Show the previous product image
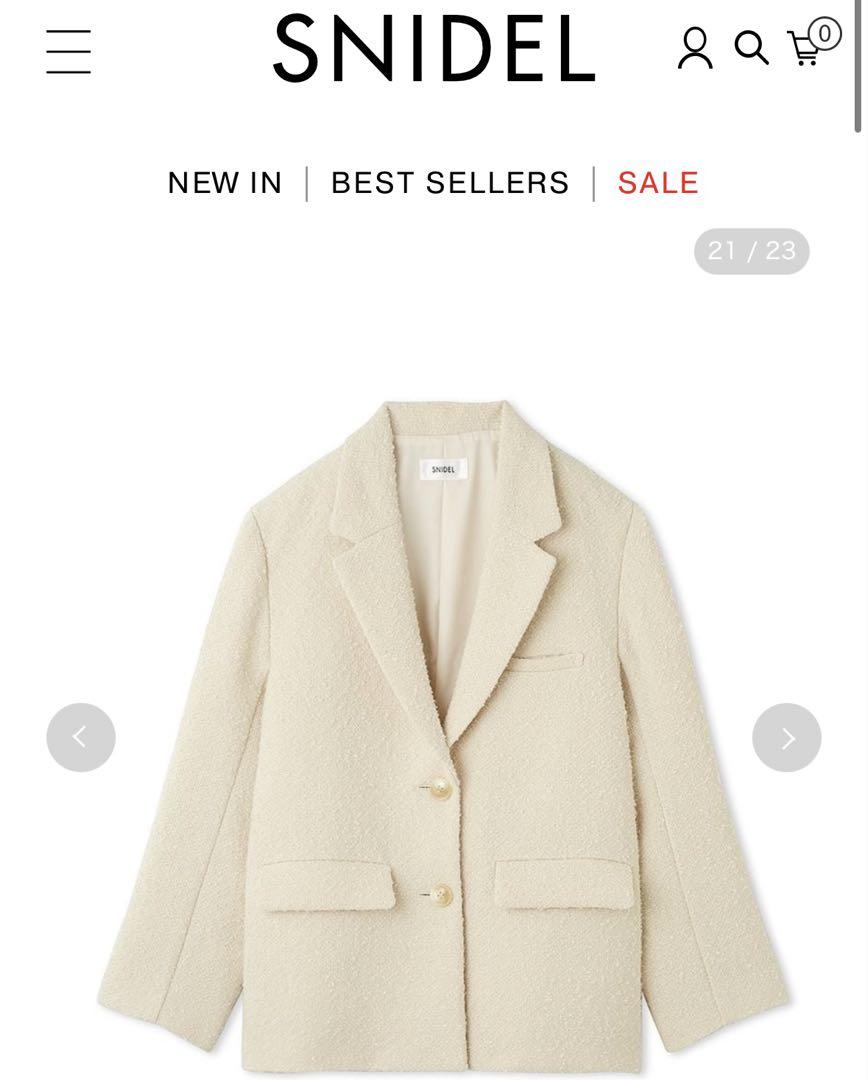 81,738
